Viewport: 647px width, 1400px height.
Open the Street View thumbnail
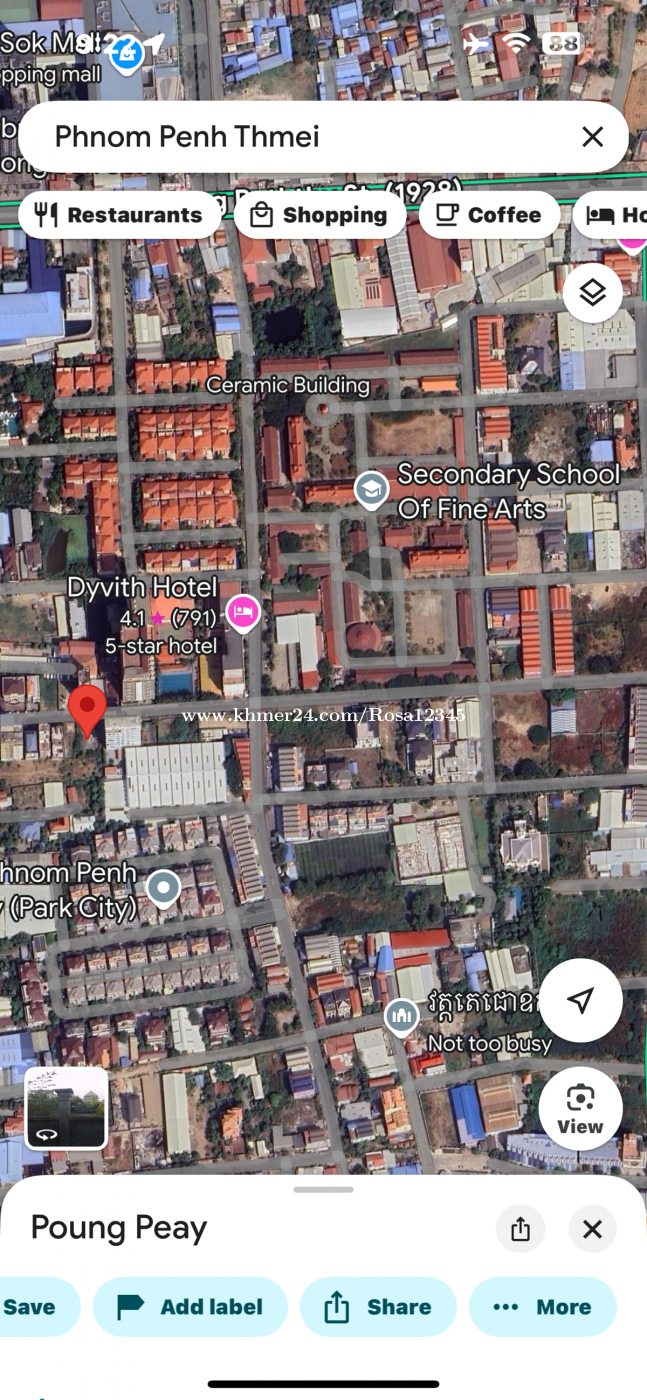tap(66, 1108)
